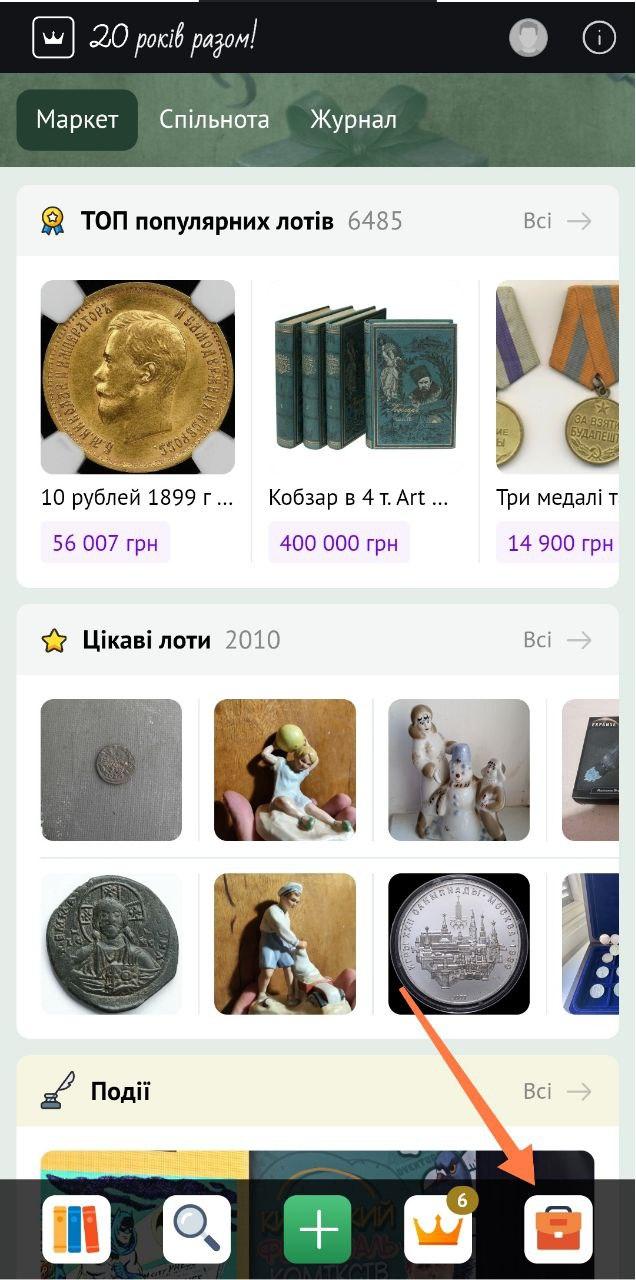Select the Маркет tab

point(77,120)
